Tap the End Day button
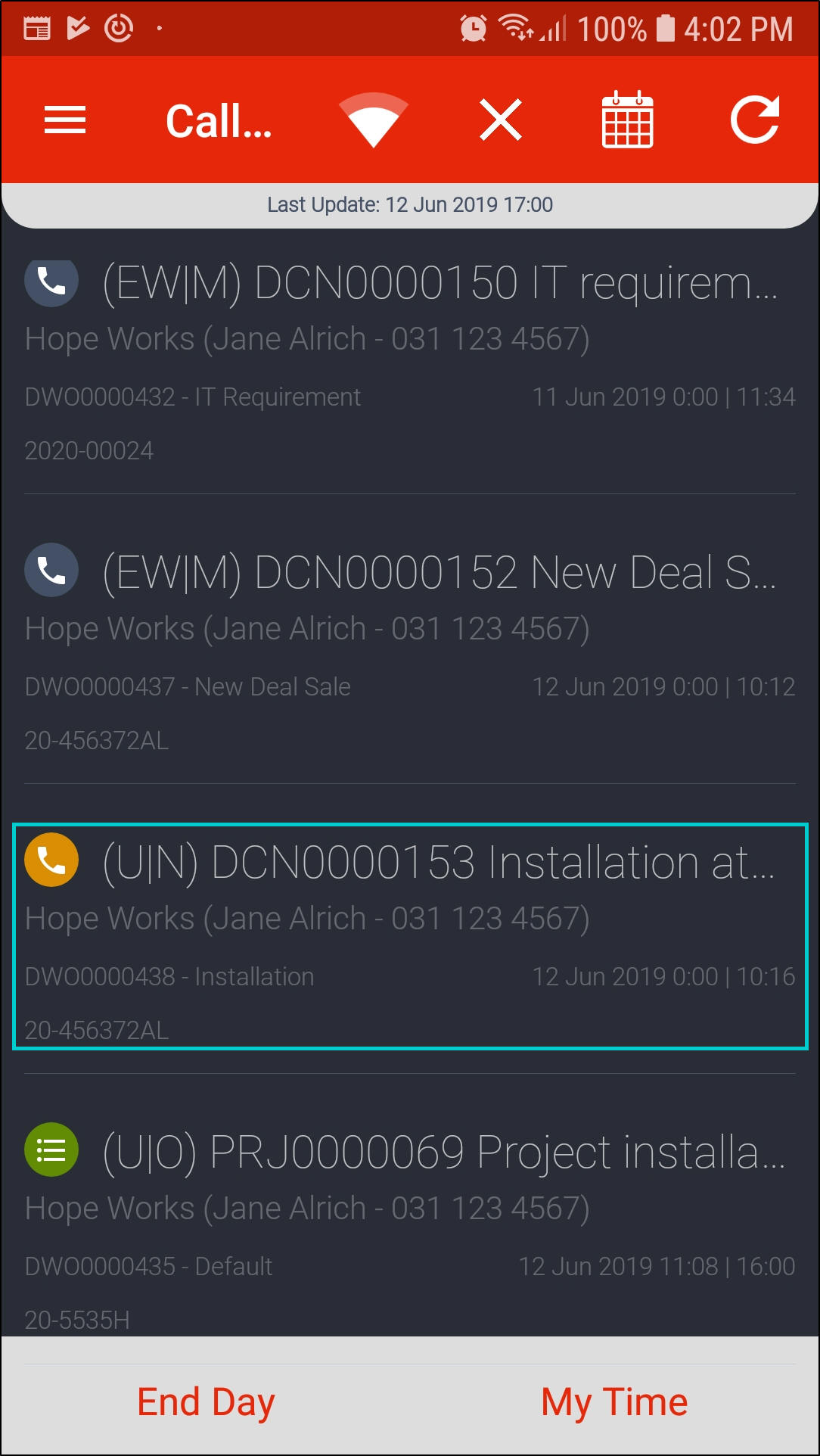The height and width of the screenshot is (1456, 820). 206,1402
